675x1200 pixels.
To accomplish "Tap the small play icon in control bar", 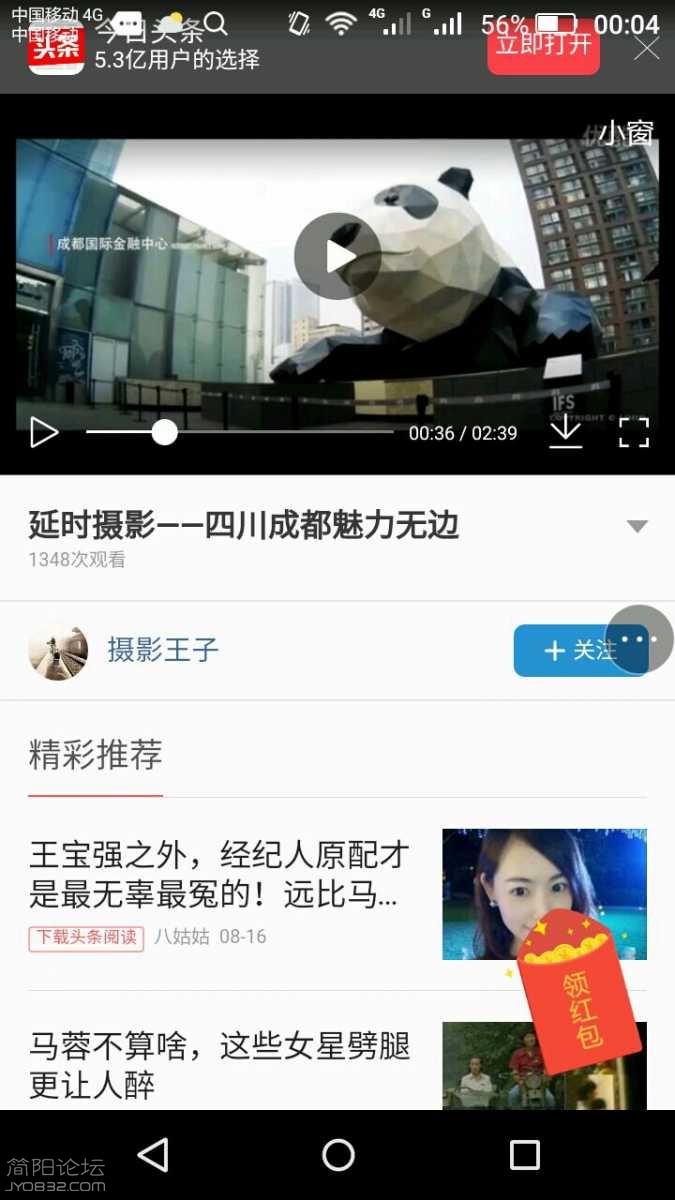I will pos(44,432).
